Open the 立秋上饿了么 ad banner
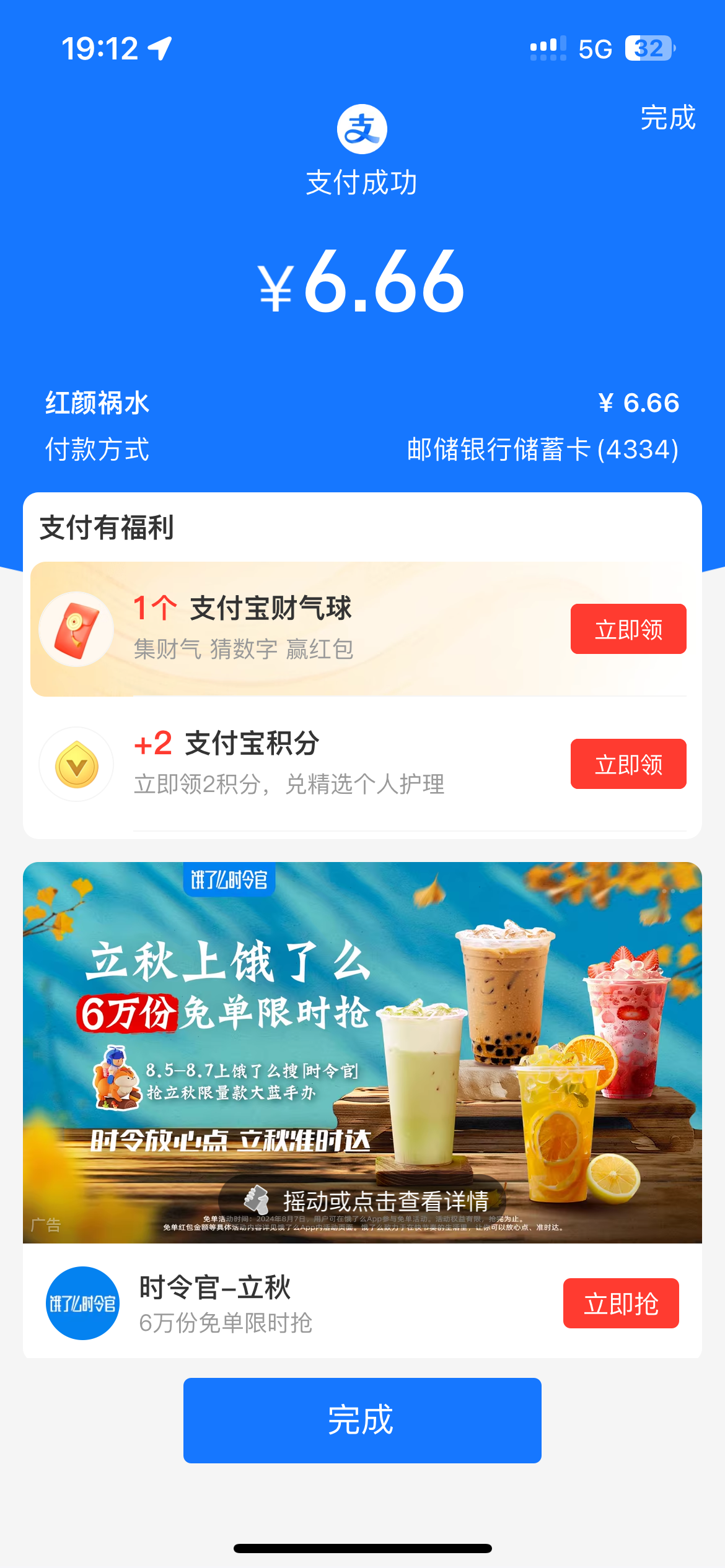The height and width of the screenshot is (1568, 725). pyautogui.click(x=362, y=1052)
